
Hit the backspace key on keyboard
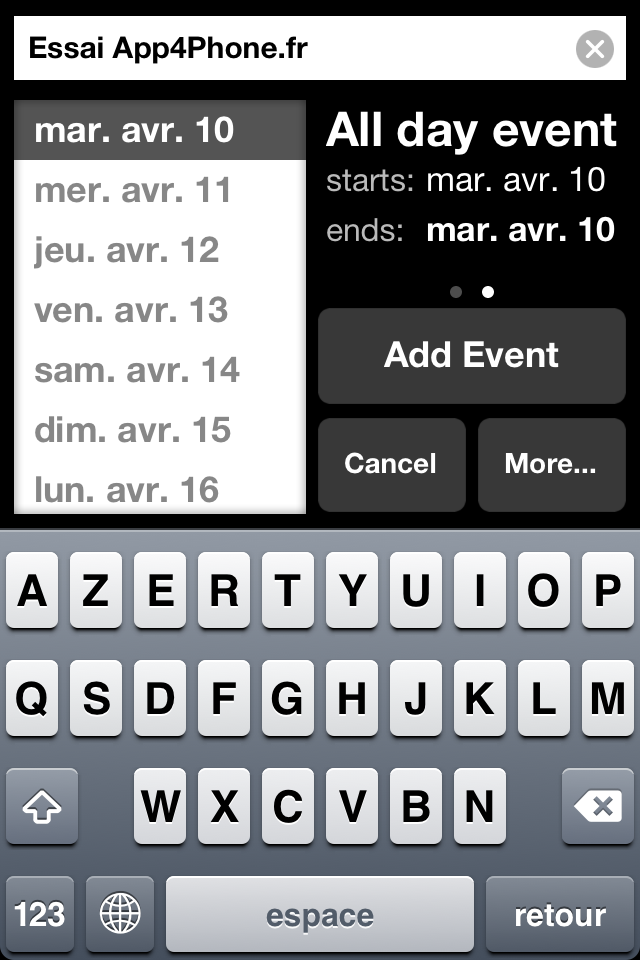click(598, 806)
